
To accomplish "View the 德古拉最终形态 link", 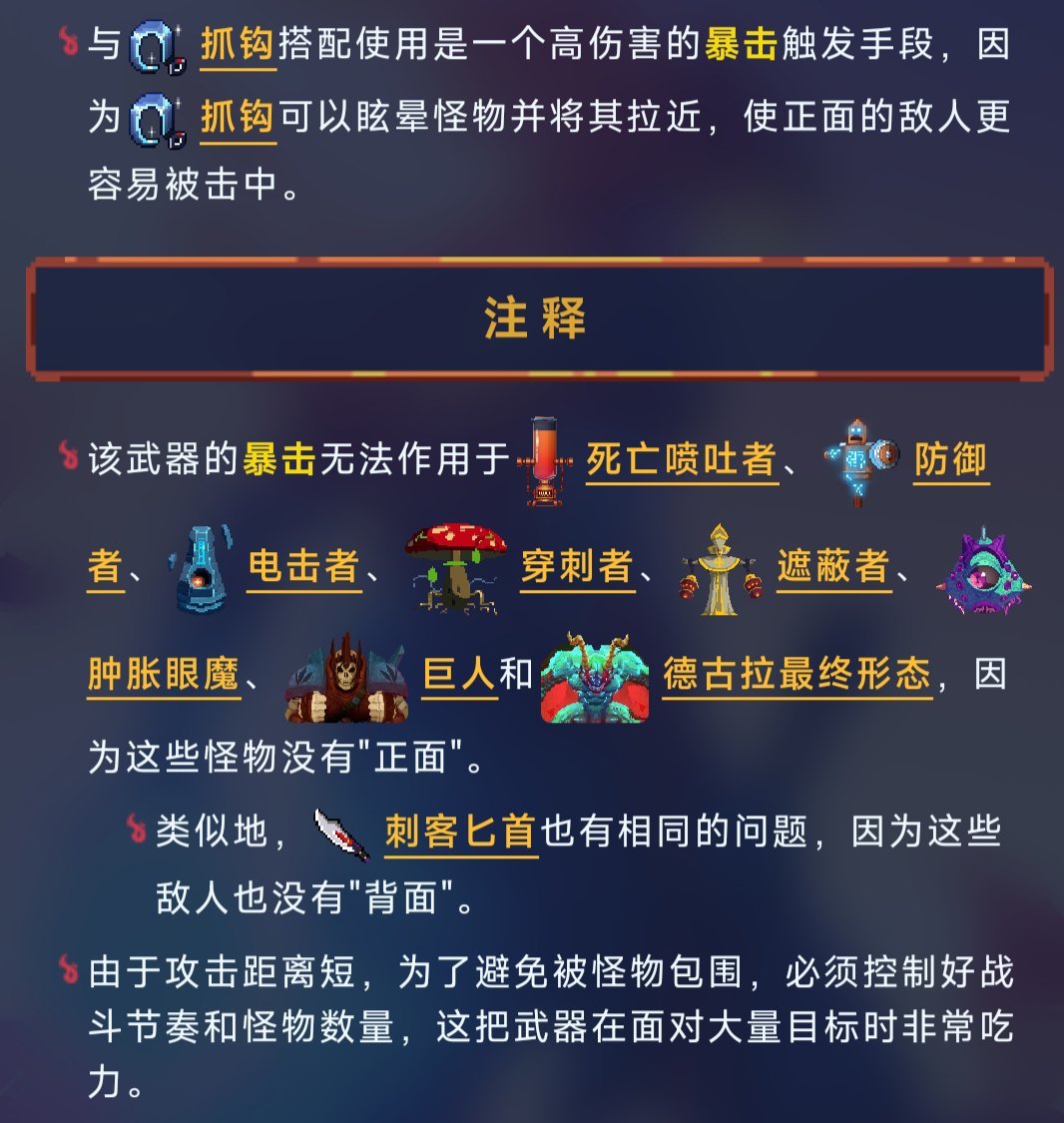I will (797, 676).
